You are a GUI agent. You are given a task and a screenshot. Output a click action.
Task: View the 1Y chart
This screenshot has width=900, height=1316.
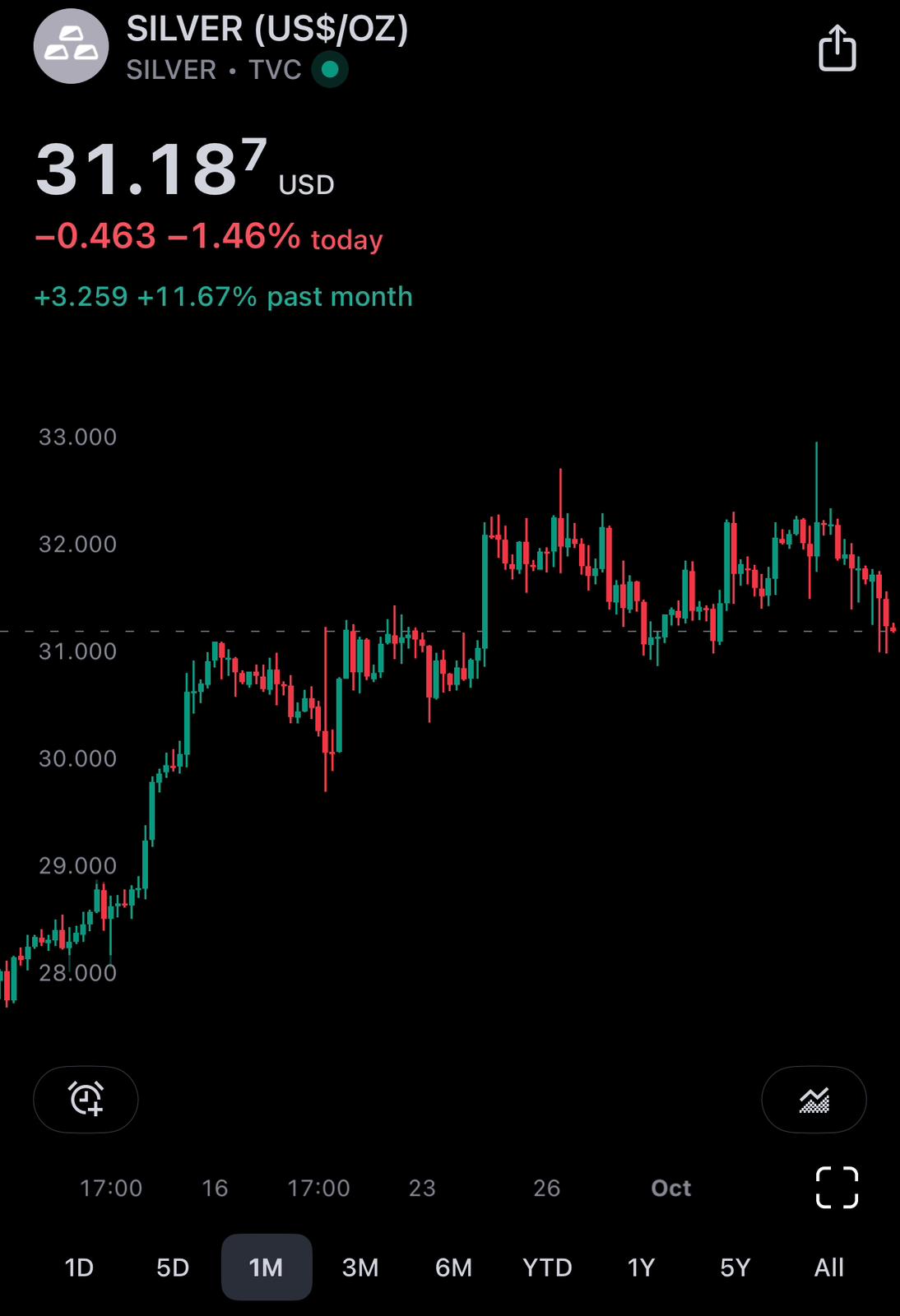tap(641, 1267)
